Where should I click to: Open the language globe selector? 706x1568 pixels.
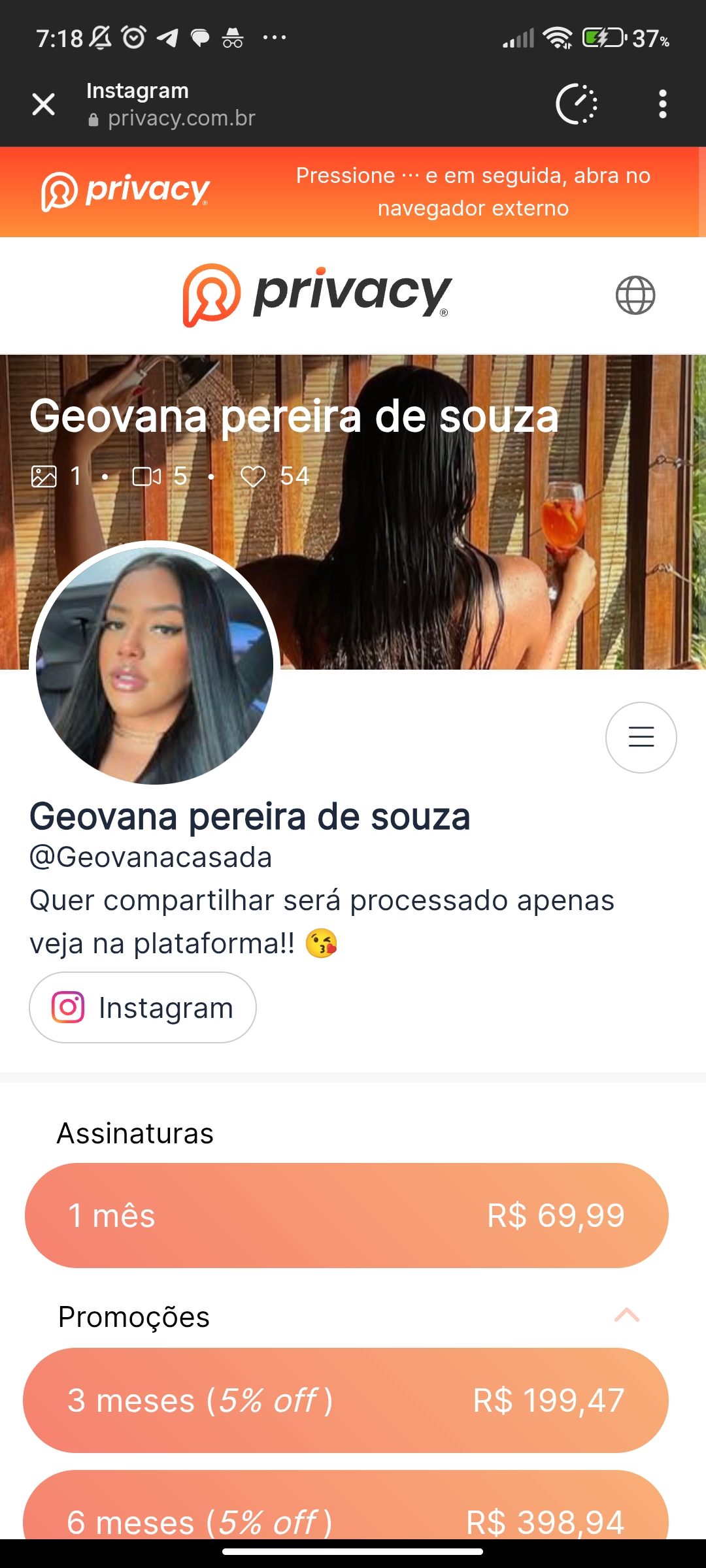[635, 295]
